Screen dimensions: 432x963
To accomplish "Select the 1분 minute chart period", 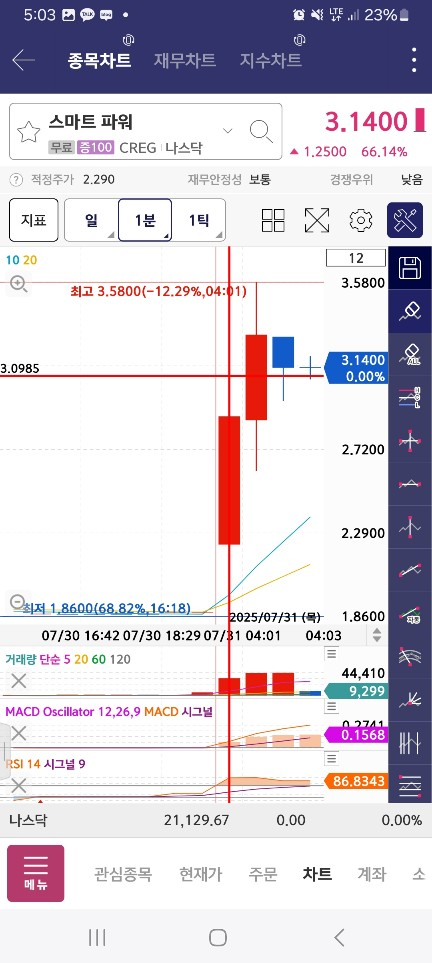I will point(145,220).
